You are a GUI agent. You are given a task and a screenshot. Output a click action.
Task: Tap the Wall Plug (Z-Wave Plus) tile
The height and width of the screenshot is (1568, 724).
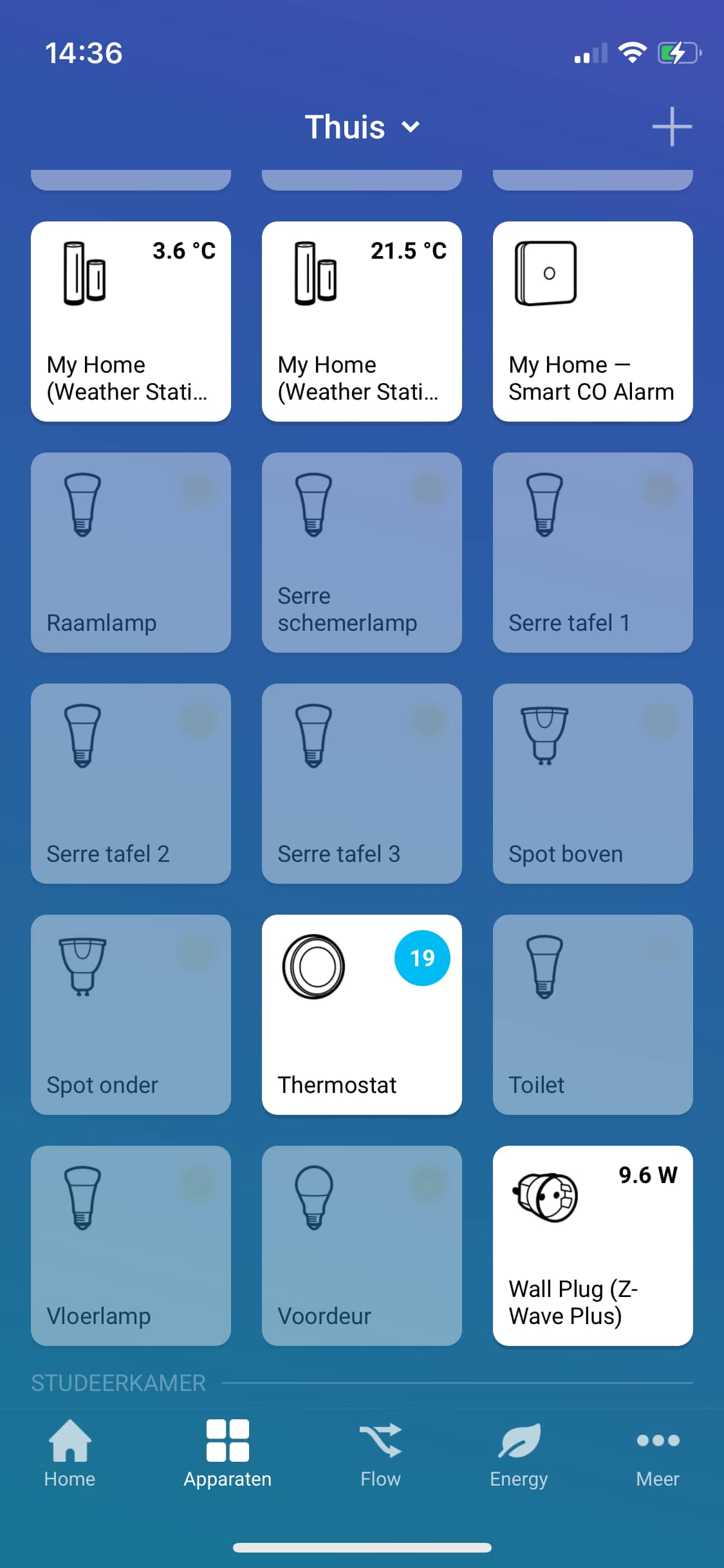click(x=593, y=1246)
